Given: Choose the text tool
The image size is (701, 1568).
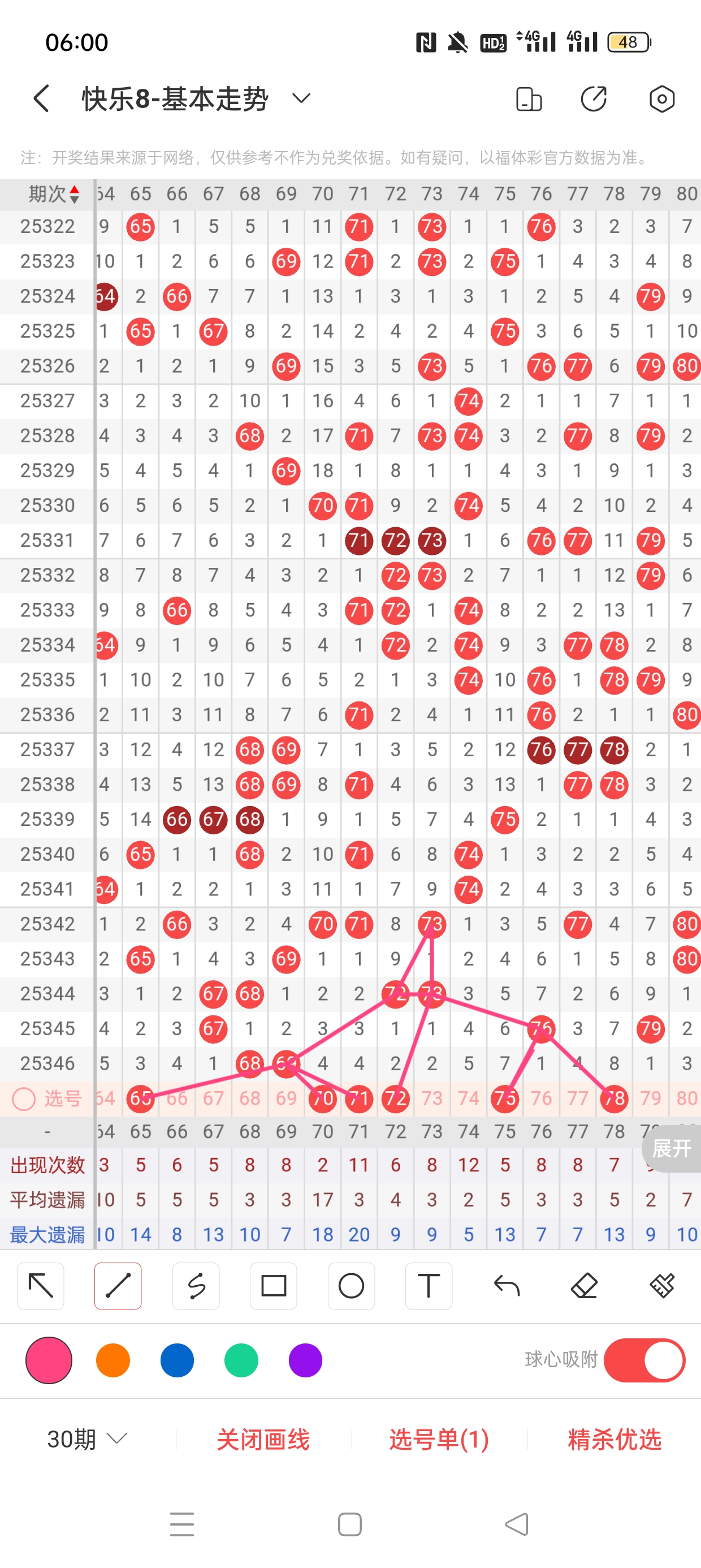Looking at the screenshot, I should pyautogui.click(x=429, y=1286).
